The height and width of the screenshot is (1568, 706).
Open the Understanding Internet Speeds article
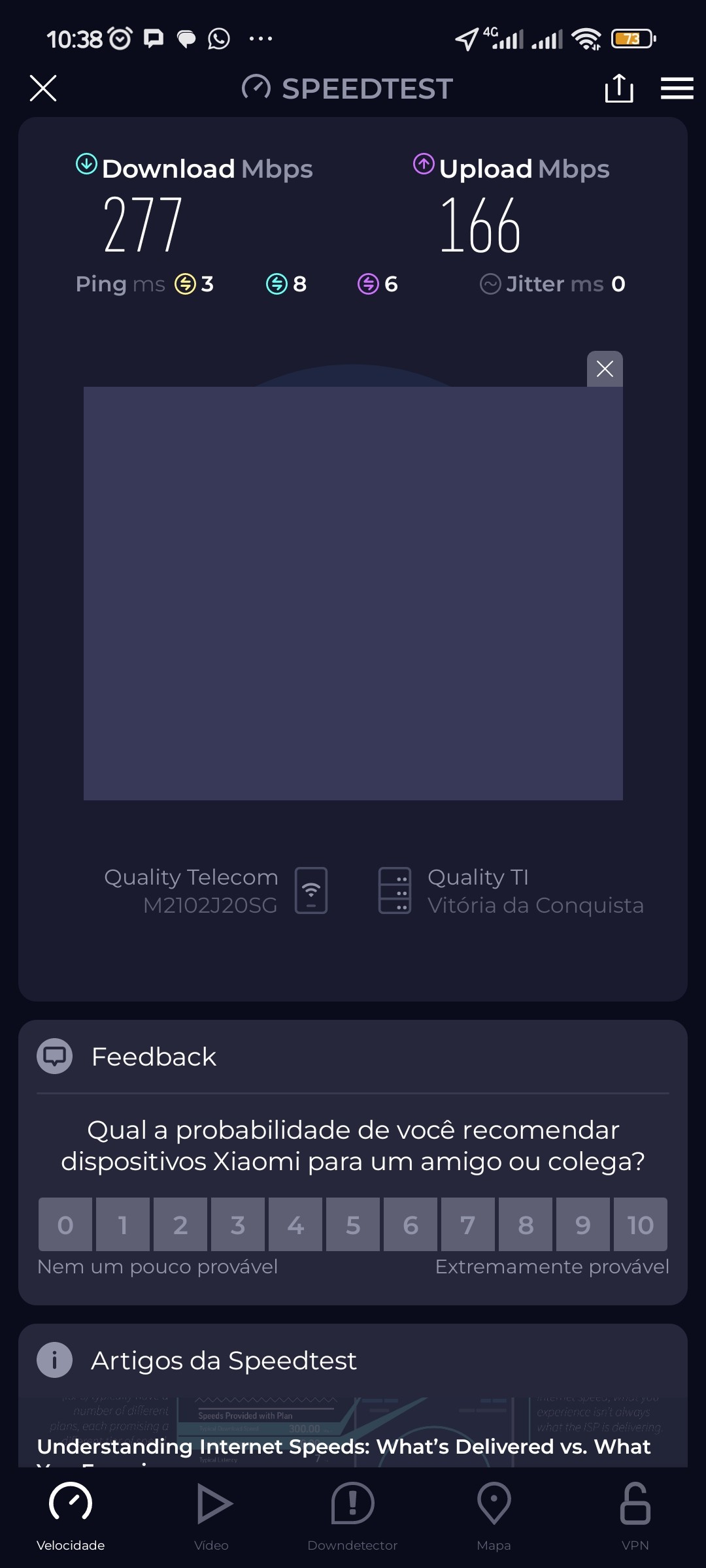(x=344, y=1446)
